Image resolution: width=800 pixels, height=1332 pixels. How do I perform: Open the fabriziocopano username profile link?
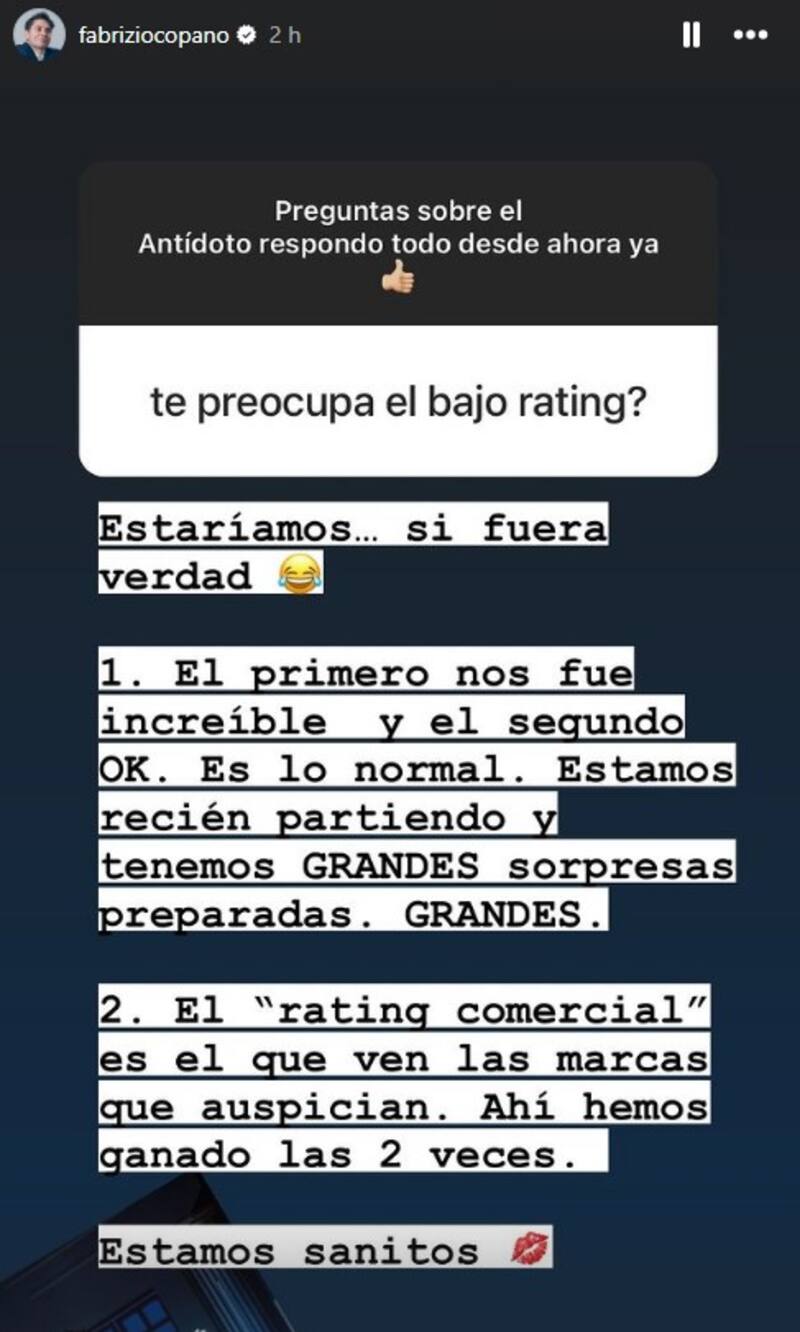point(155,36)
